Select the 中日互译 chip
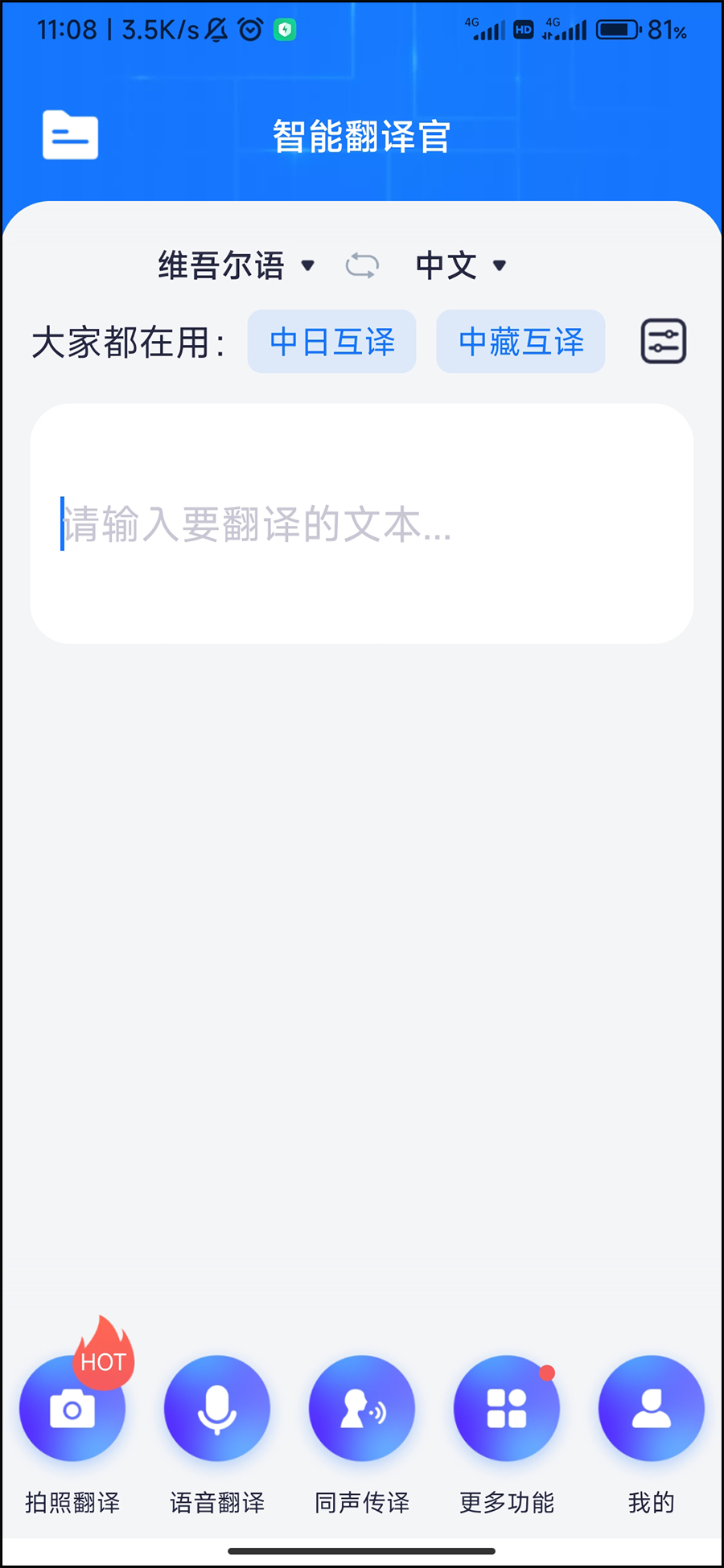724x1568 pixels. click(x=331, y=342)
